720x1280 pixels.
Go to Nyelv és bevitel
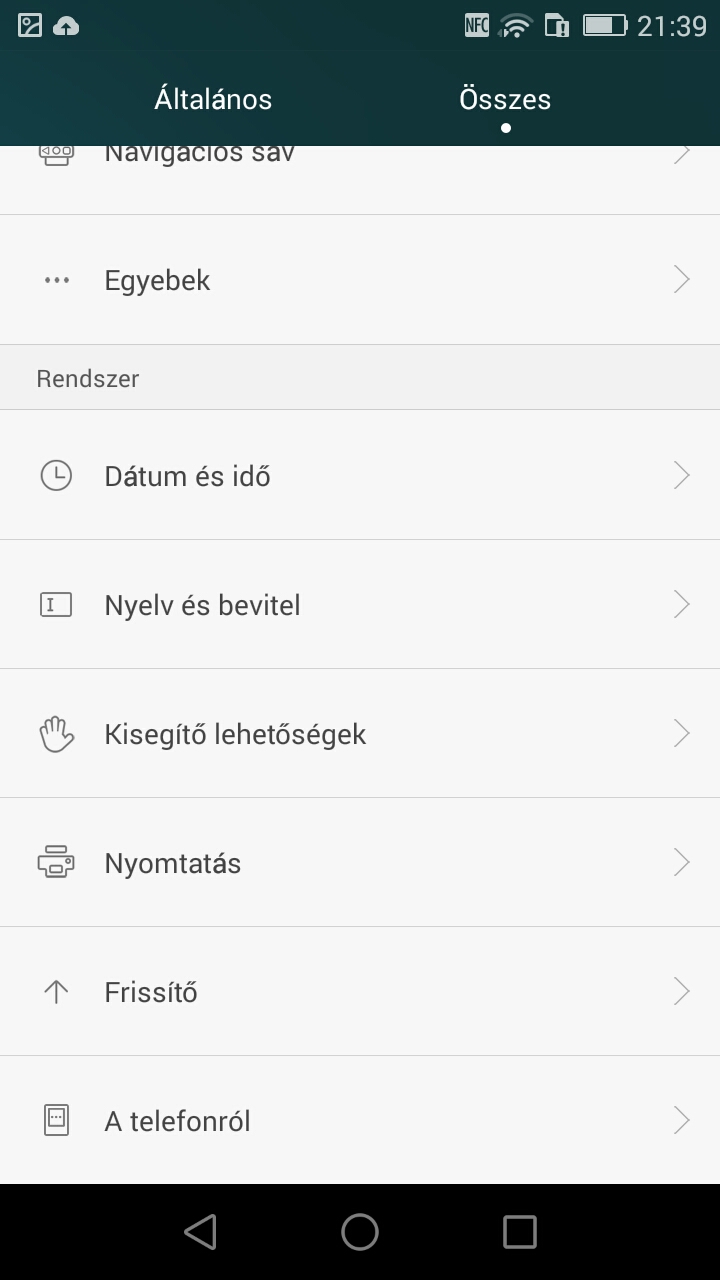(360, 605)
